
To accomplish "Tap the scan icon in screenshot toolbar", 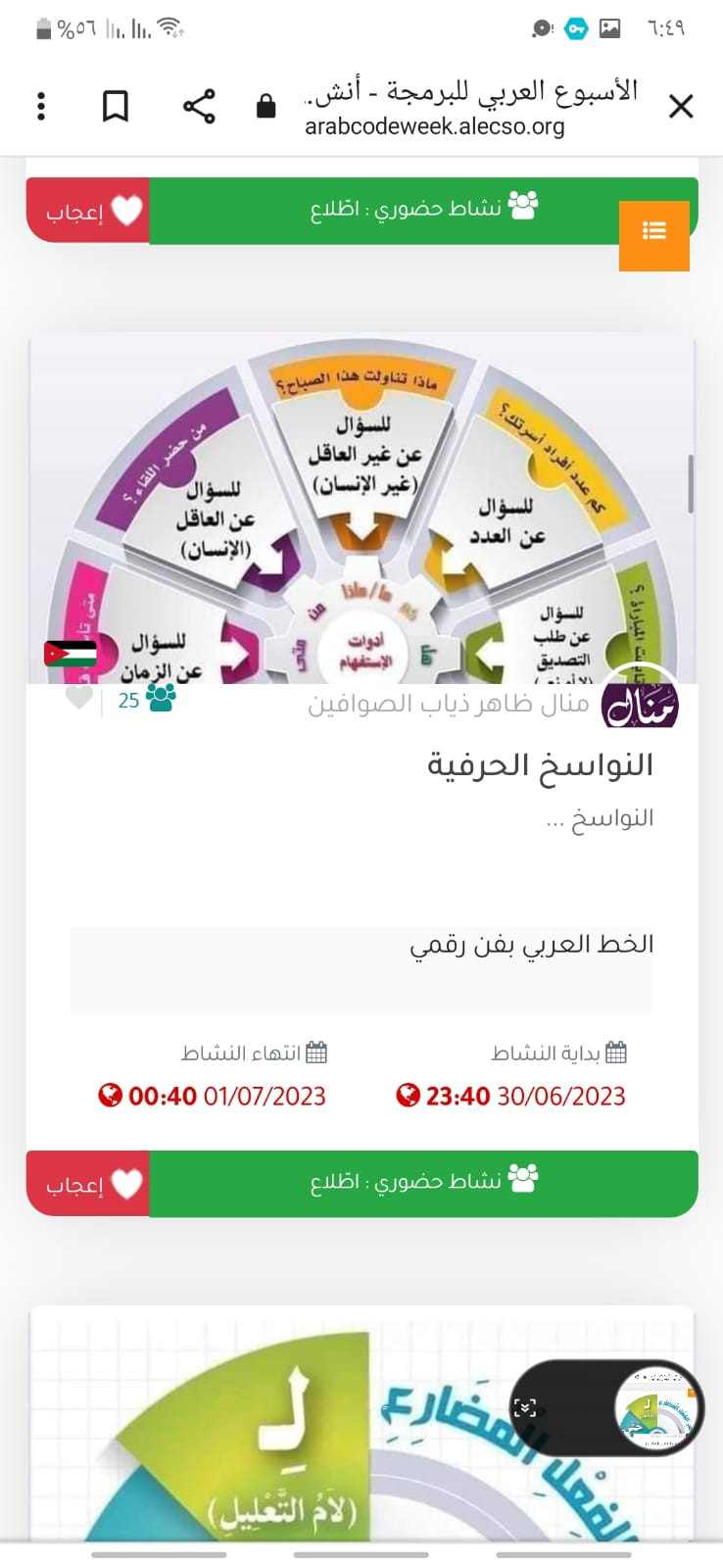I will click(525, 1408).
